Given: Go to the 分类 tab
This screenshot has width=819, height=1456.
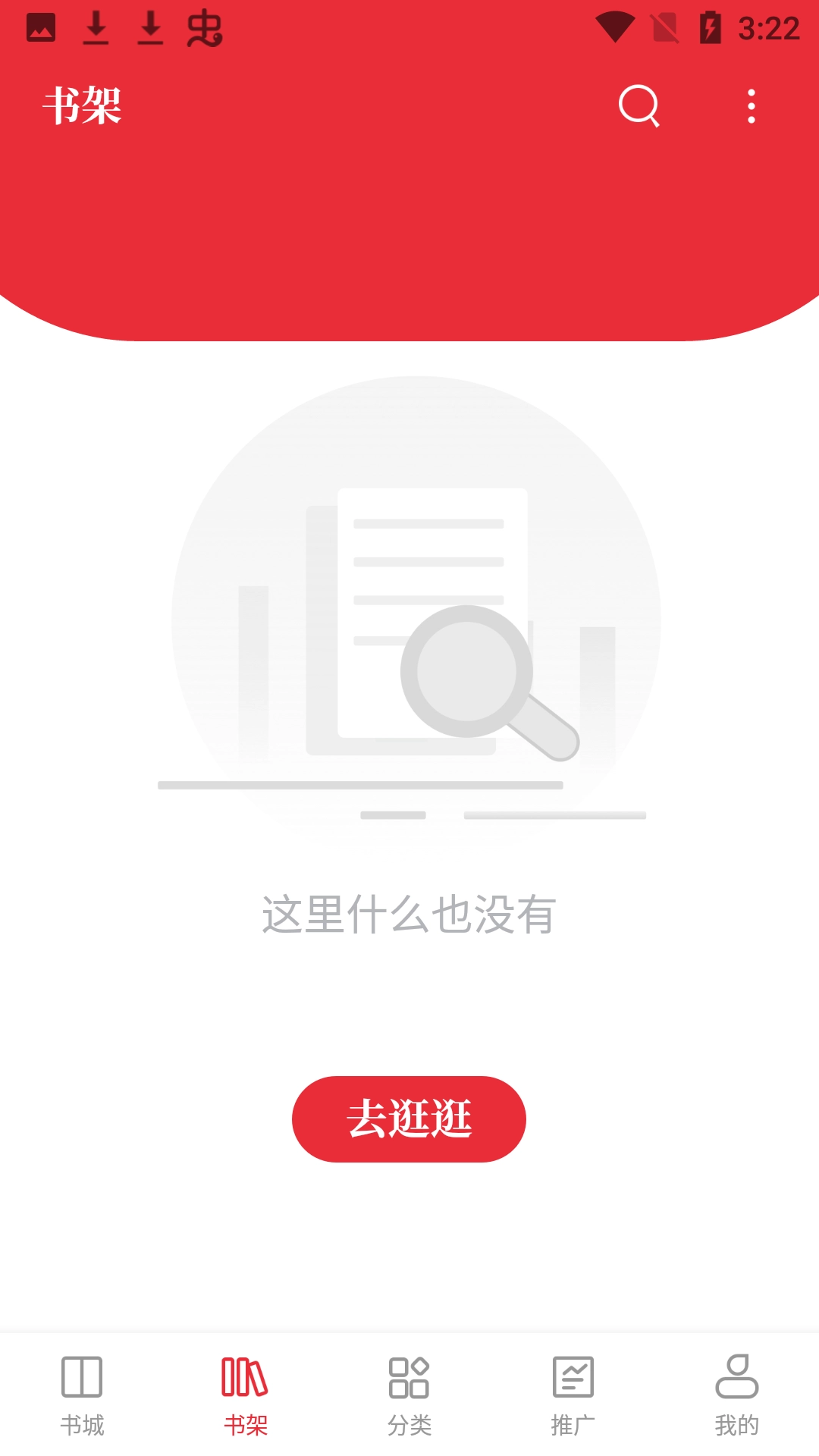Looking at the screenshot, I should pos(409,1395).
